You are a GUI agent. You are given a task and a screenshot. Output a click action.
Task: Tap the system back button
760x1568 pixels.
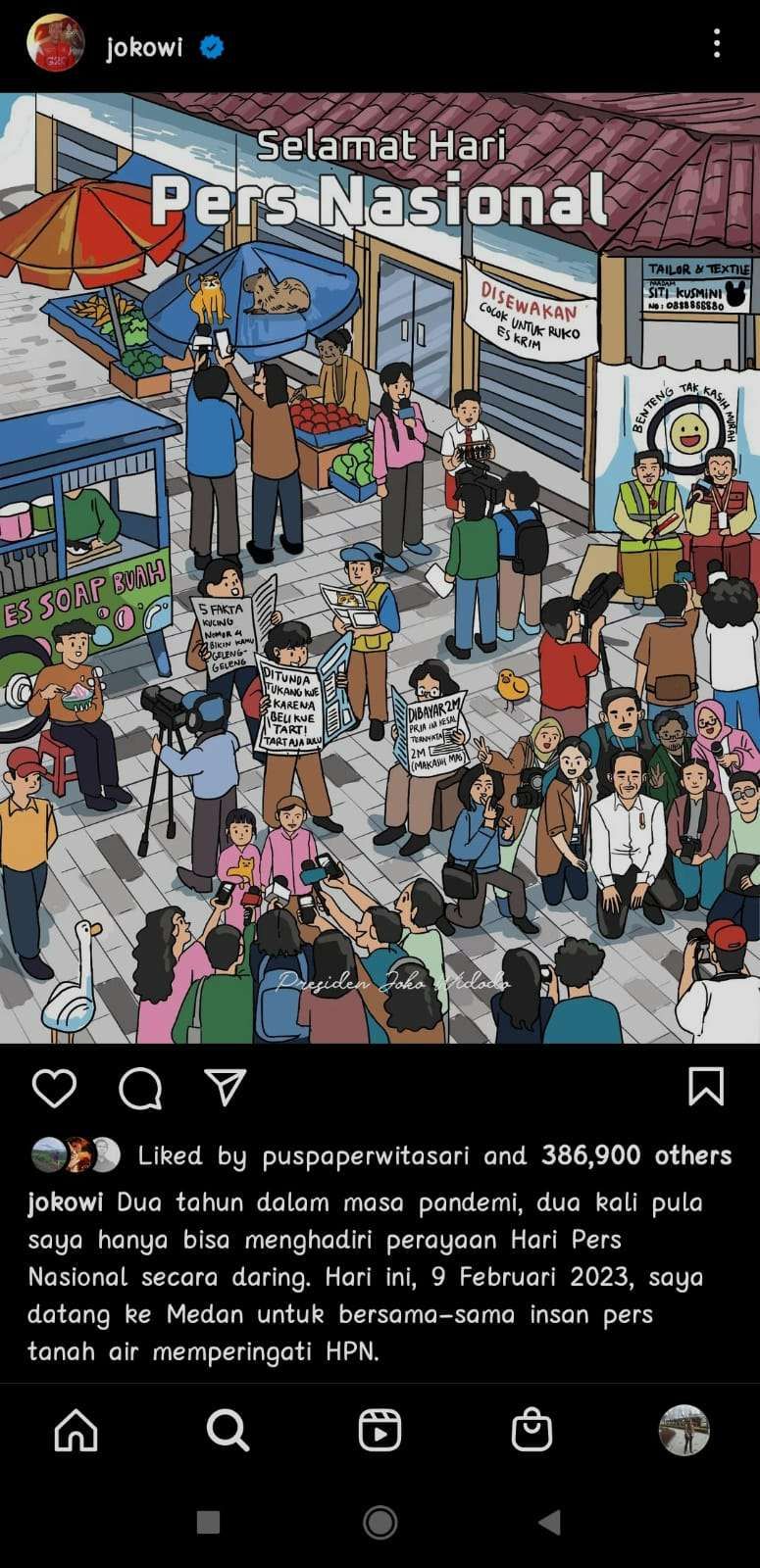coord(549,1522)
